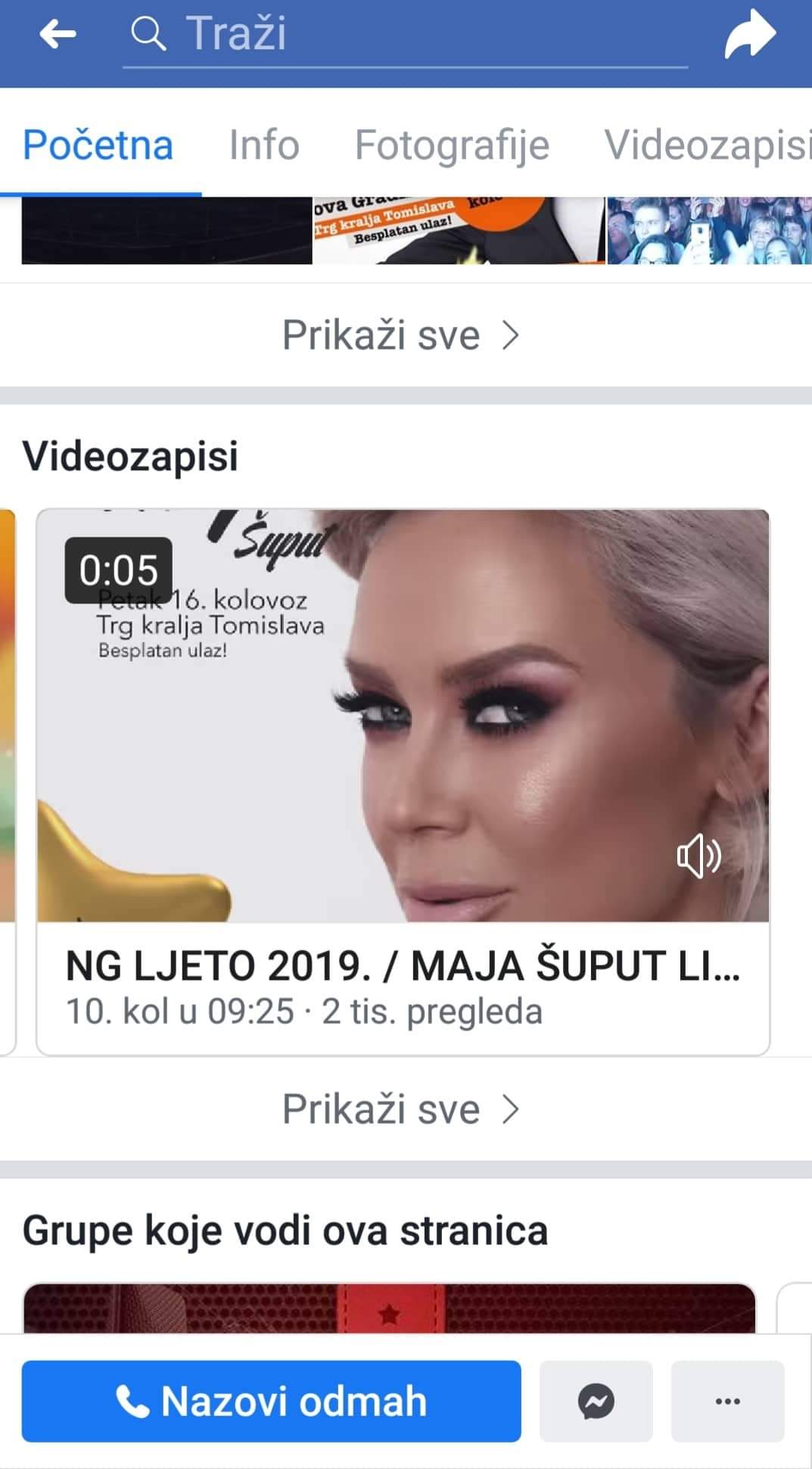The height and width of the screenshot is (1469, 812).
Task: Open the Fotografije tab
Action: click(x=452, y=145)
